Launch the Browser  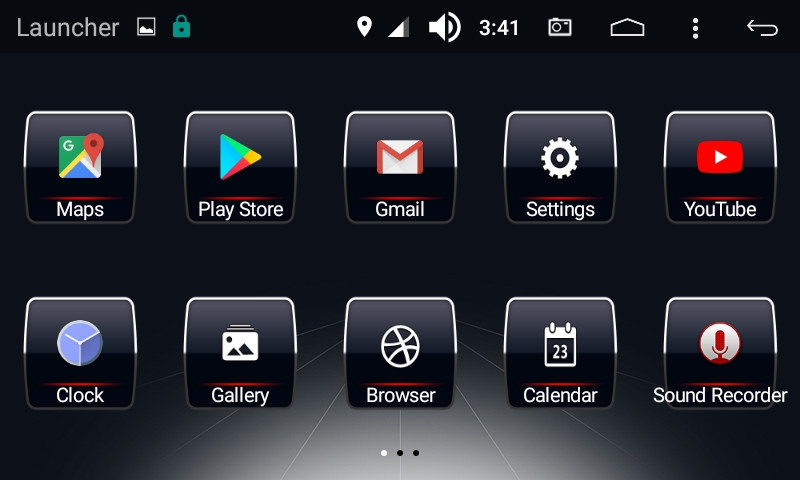pos(400,352)
